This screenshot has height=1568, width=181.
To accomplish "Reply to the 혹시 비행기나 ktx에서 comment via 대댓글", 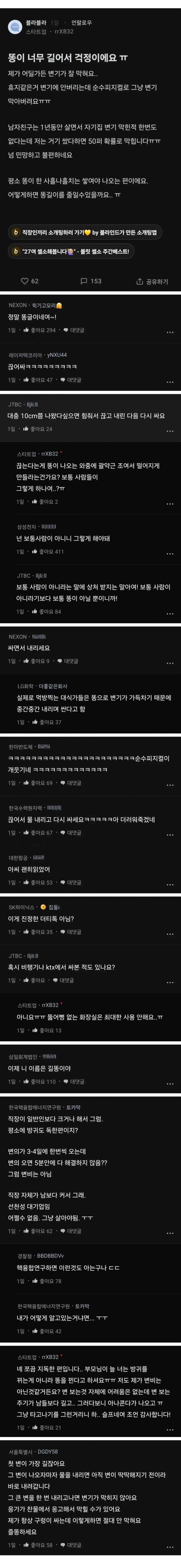I will click(63, 981).
